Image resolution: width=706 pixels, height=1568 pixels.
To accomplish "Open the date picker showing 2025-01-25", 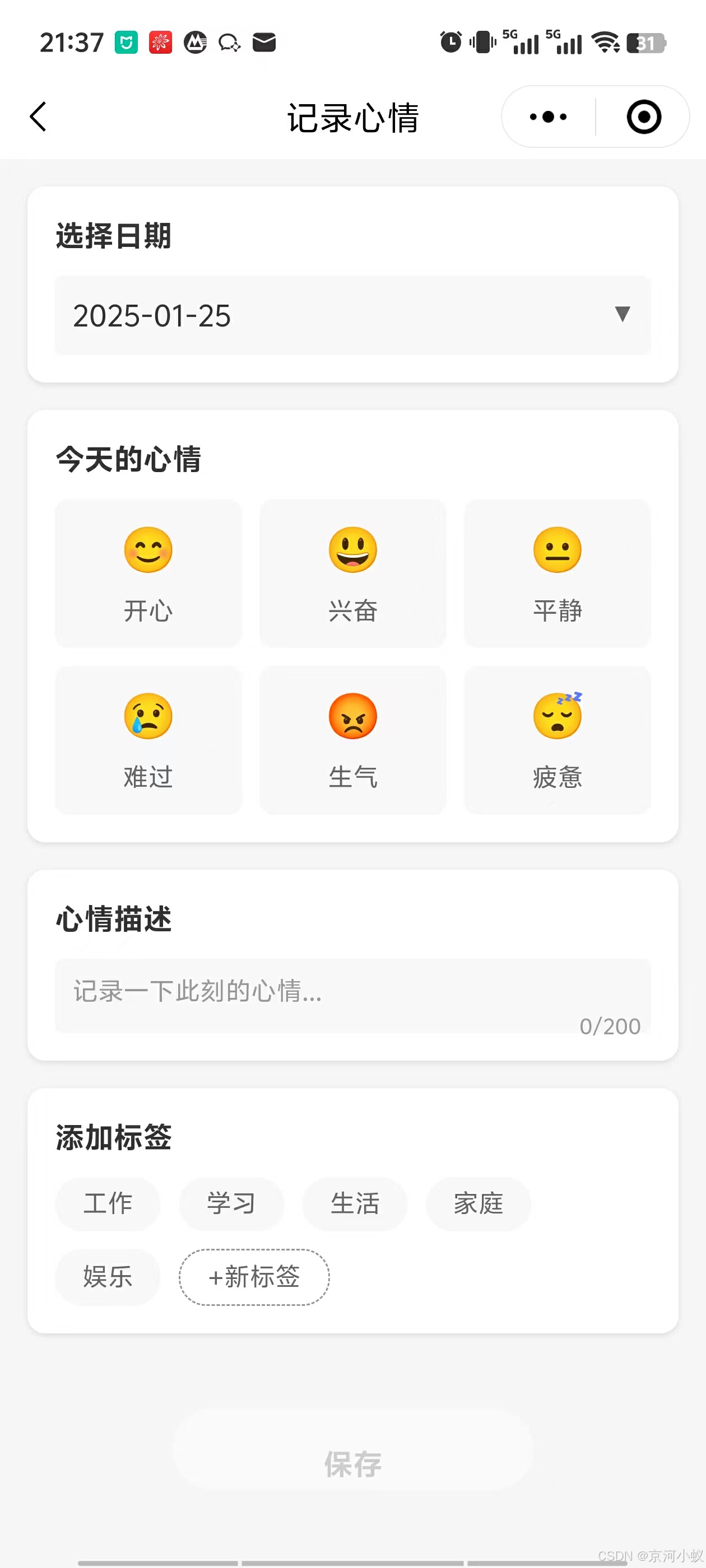I will (x=352, y=315).
